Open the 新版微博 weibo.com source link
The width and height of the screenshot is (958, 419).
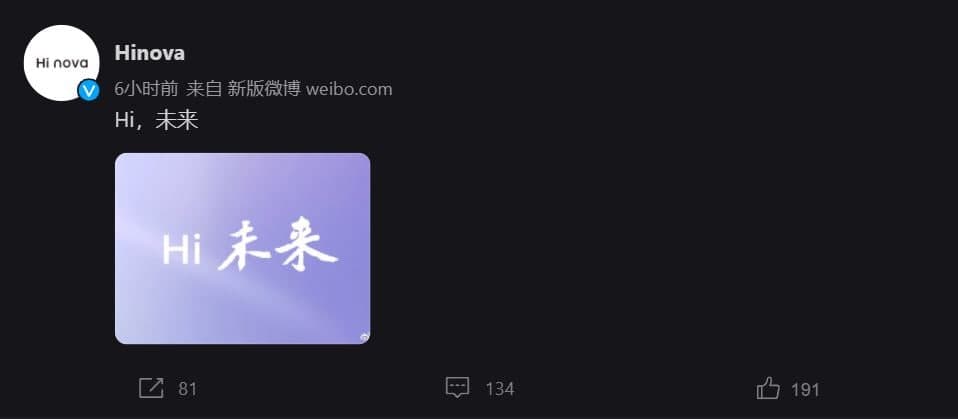click(x=309, y=88)
